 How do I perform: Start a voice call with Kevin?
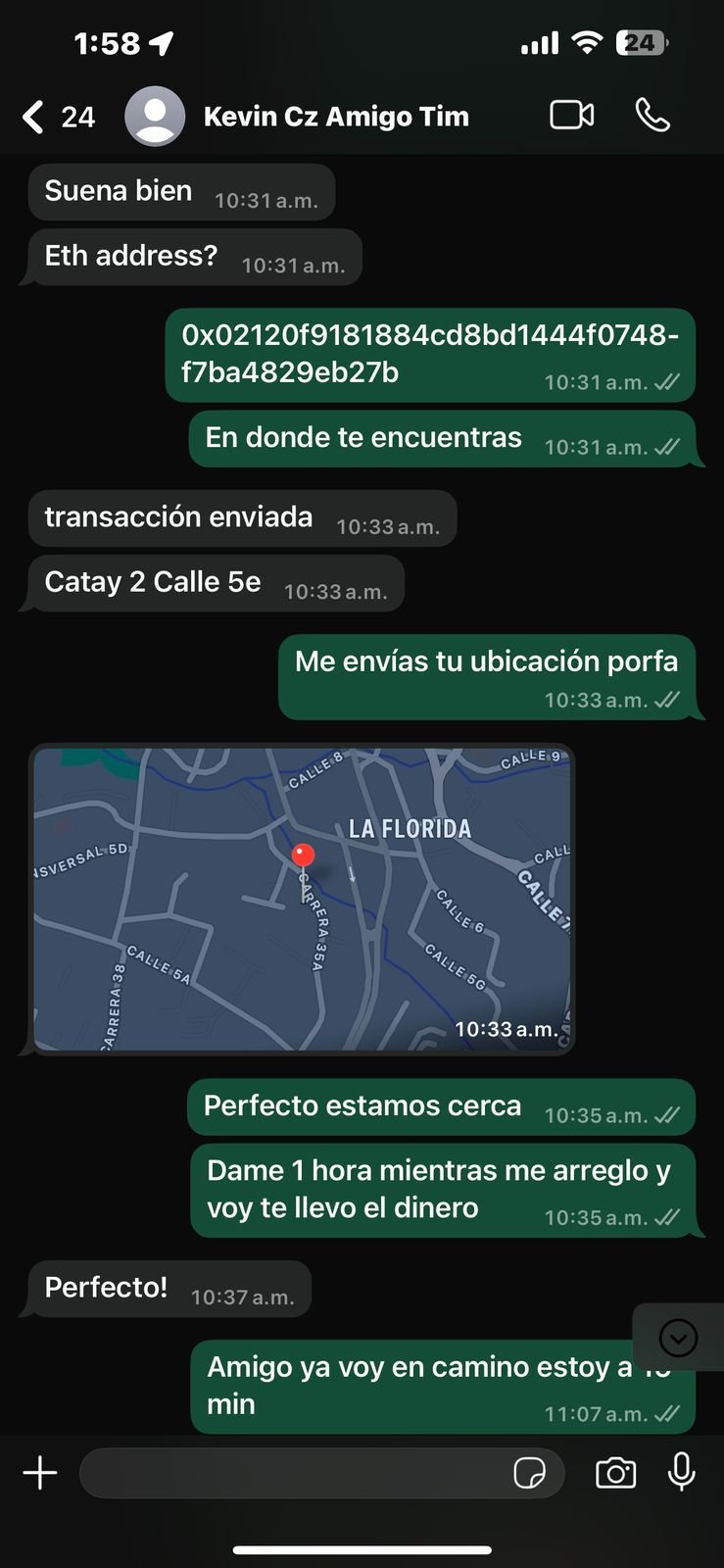652,116
